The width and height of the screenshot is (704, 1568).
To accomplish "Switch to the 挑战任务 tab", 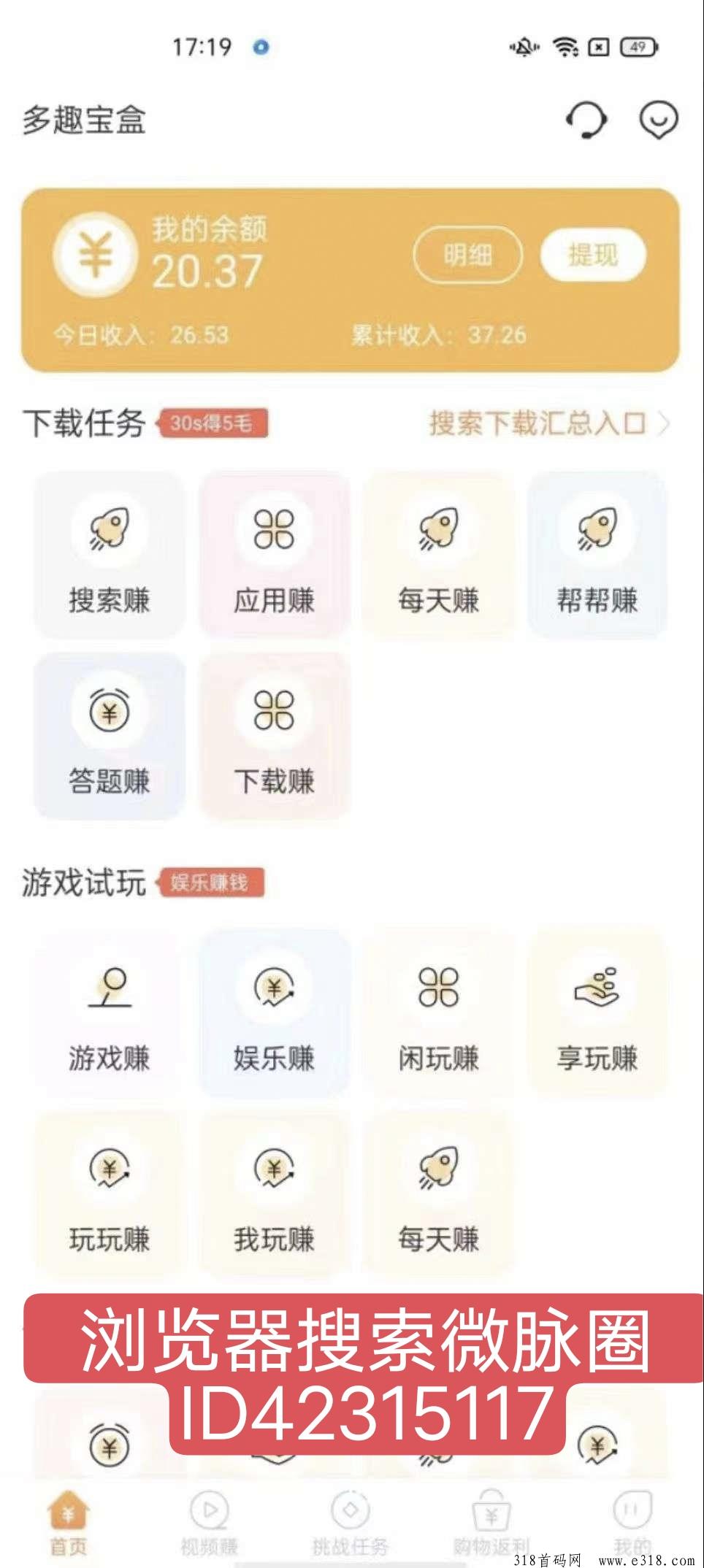I will 351,1523.
